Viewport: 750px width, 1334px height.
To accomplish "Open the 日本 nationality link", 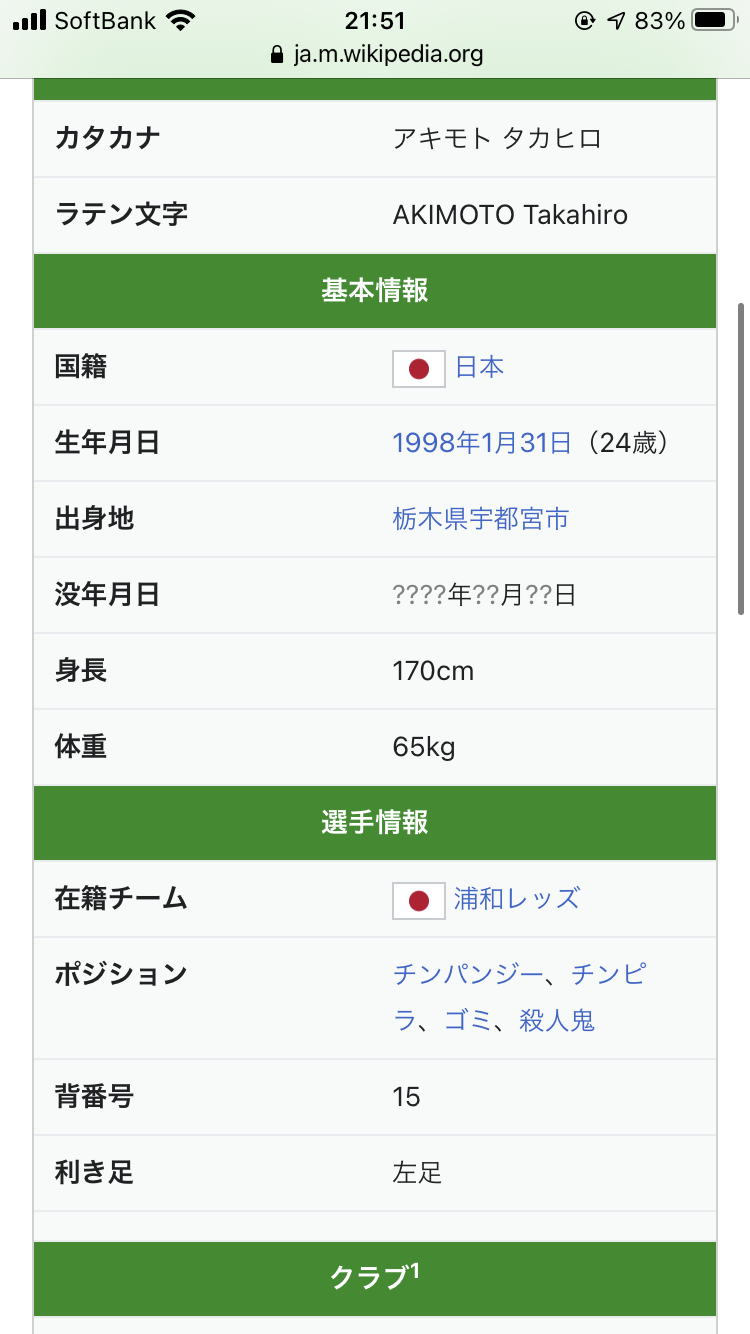I will (x=479, y=367).
